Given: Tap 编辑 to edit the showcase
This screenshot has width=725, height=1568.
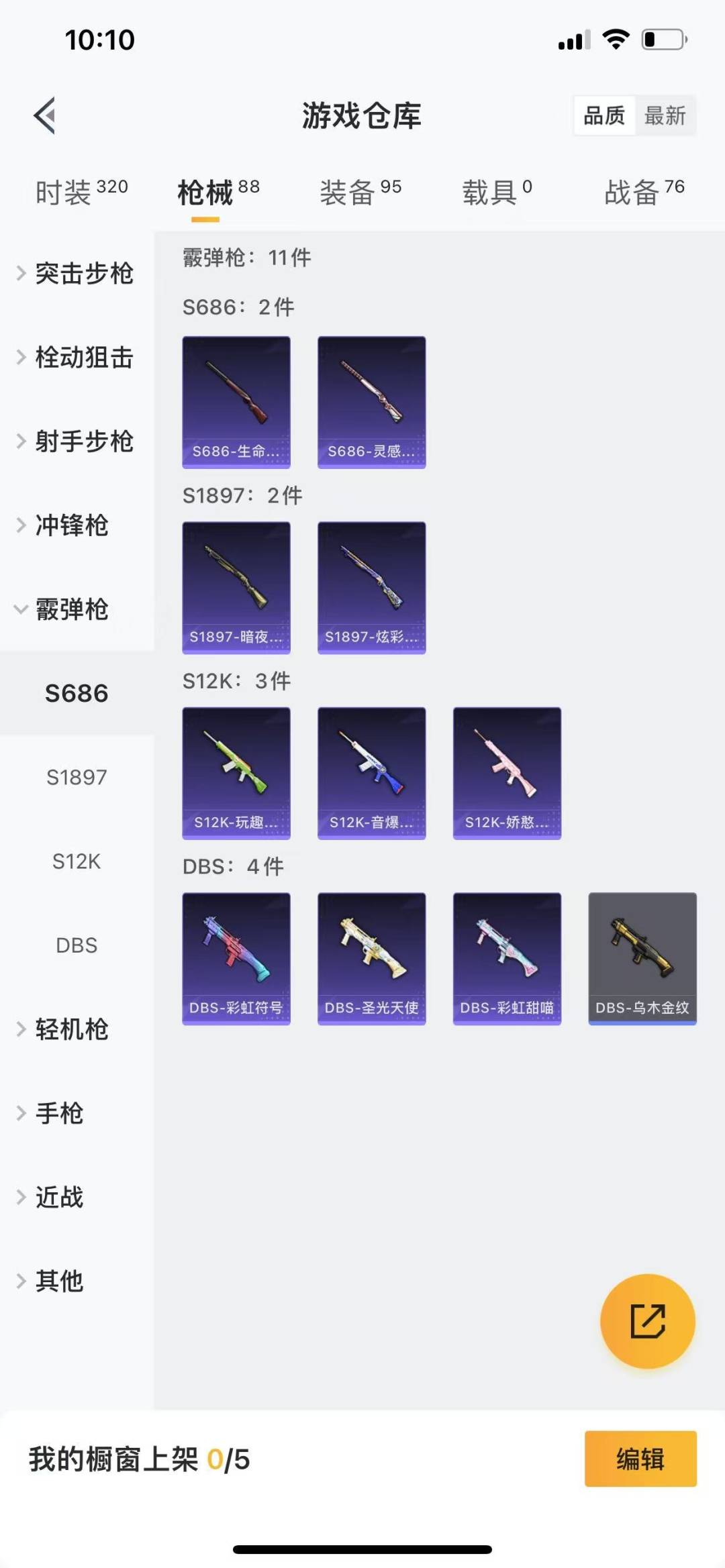Looking at the screenshot, I should (640, 1459).
